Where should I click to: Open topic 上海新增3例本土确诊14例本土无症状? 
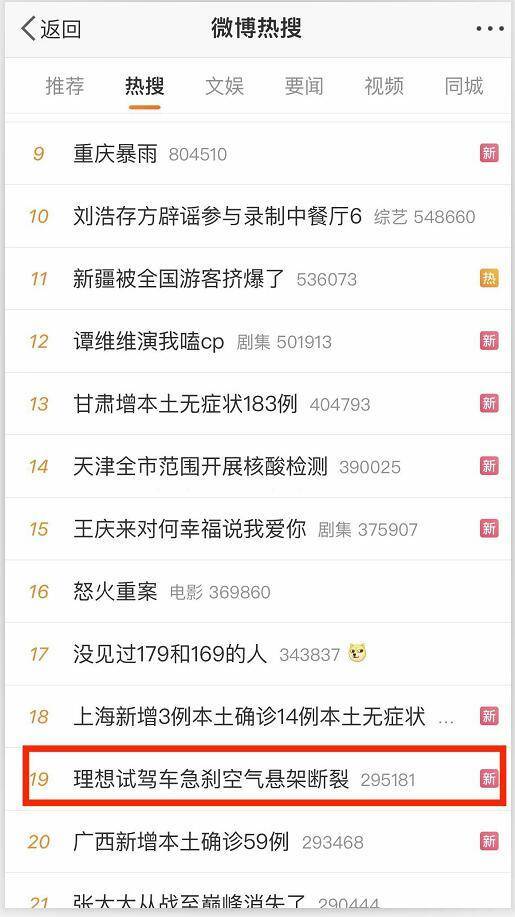coord(258,716)
